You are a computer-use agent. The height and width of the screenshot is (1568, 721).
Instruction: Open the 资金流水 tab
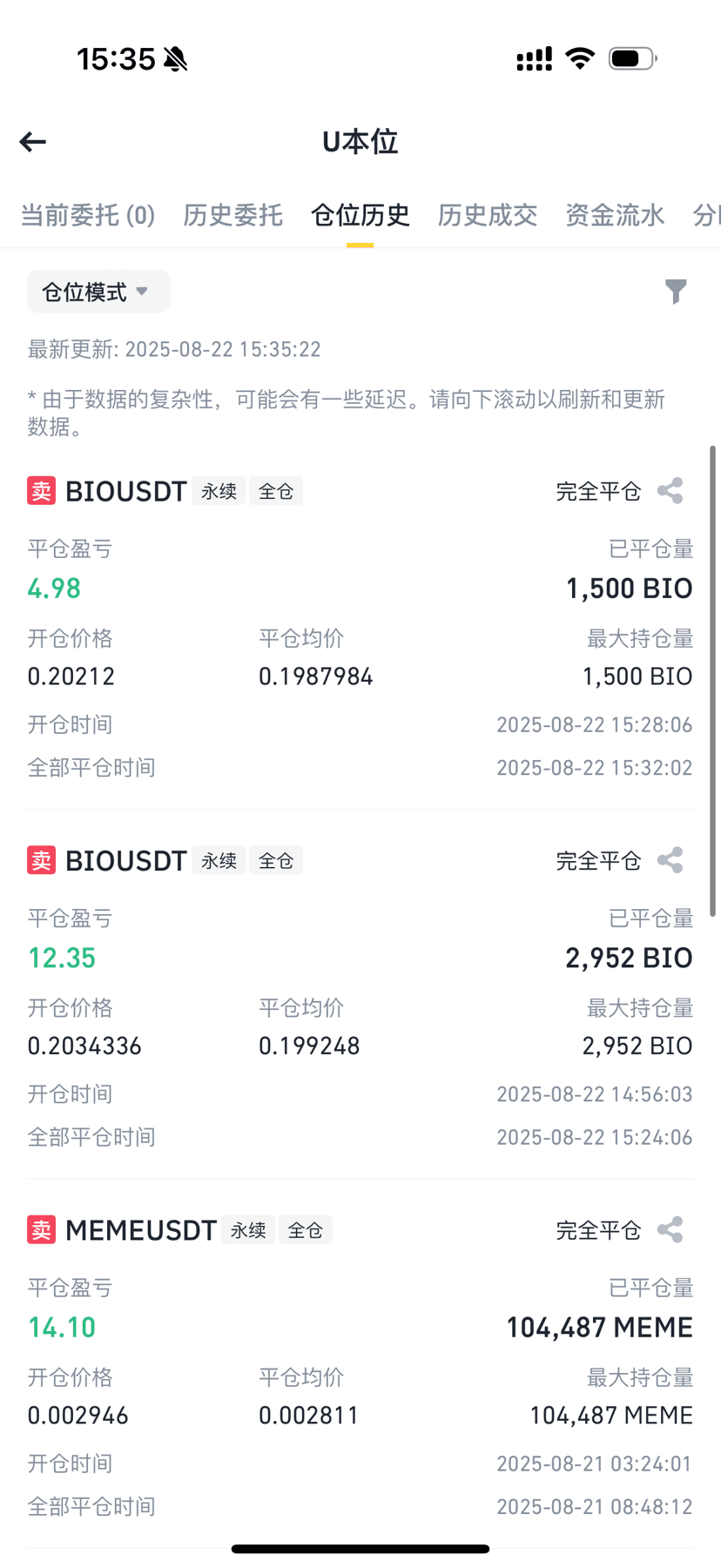615,215
